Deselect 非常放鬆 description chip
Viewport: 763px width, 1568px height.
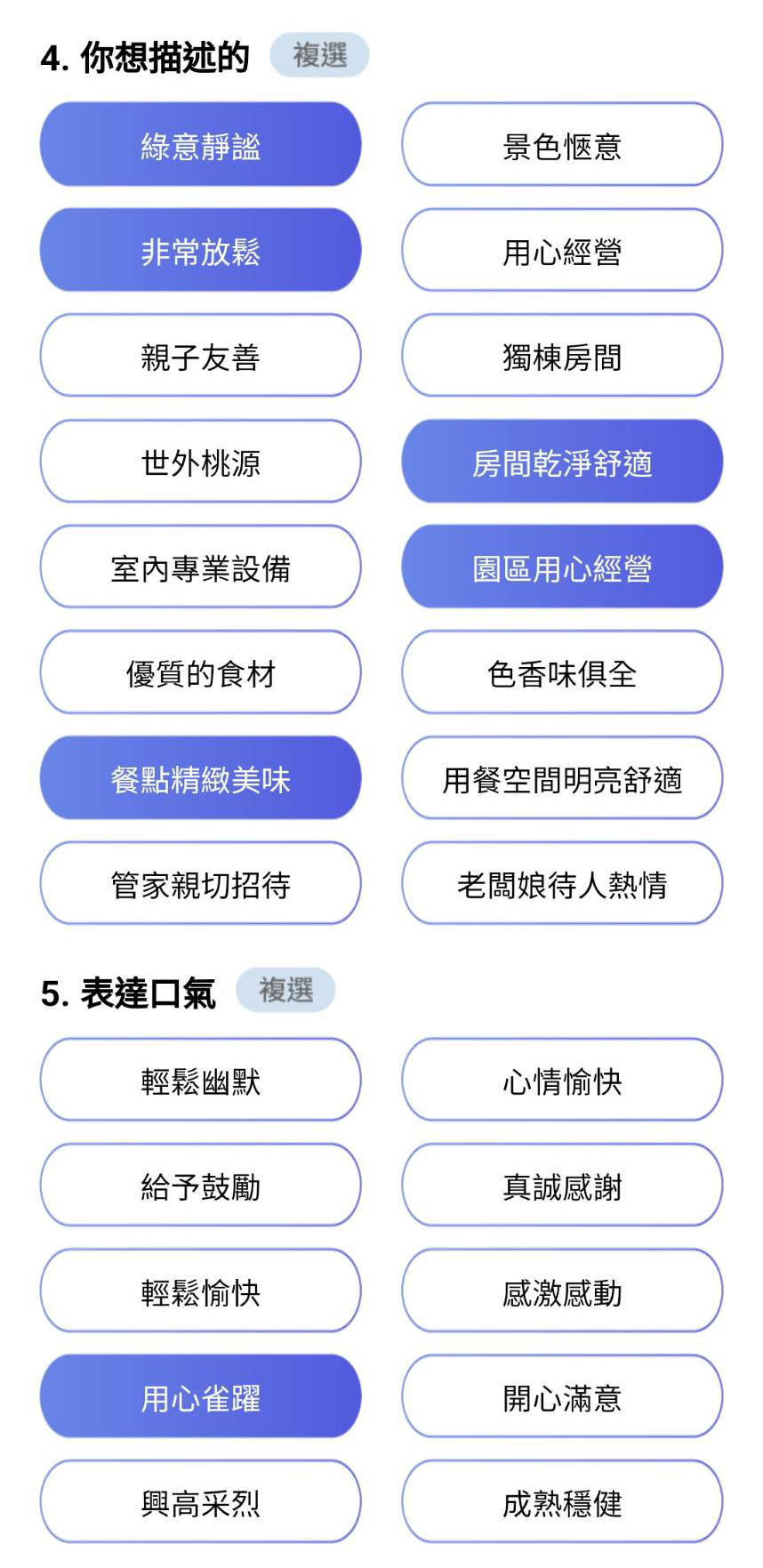[200, 250]
